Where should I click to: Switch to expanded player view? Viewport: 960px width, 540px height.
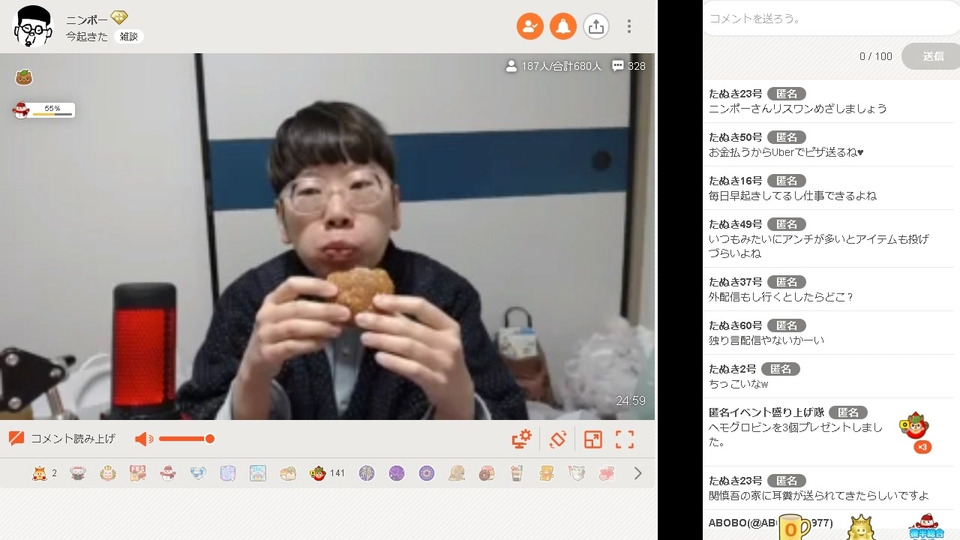tap(592, 438)
